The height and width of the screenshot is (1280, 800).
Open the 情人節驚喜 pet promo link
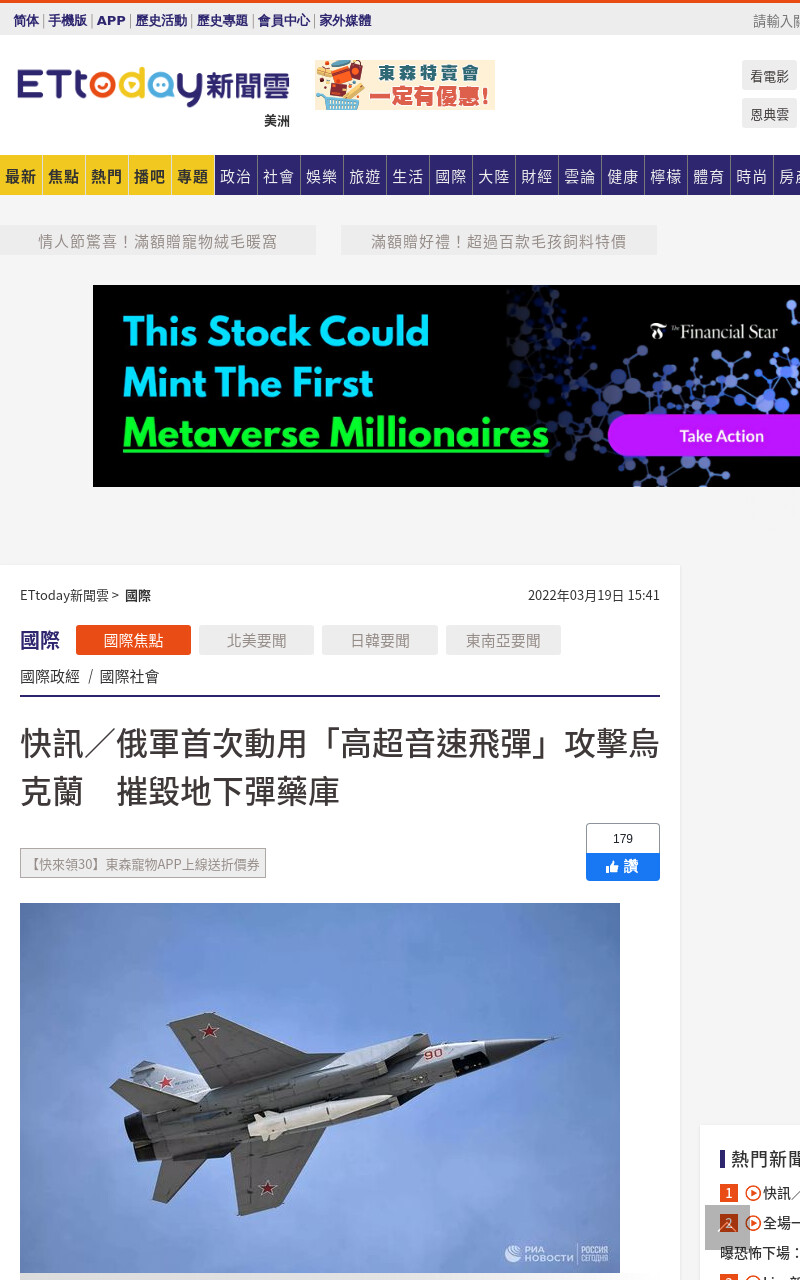158,240
